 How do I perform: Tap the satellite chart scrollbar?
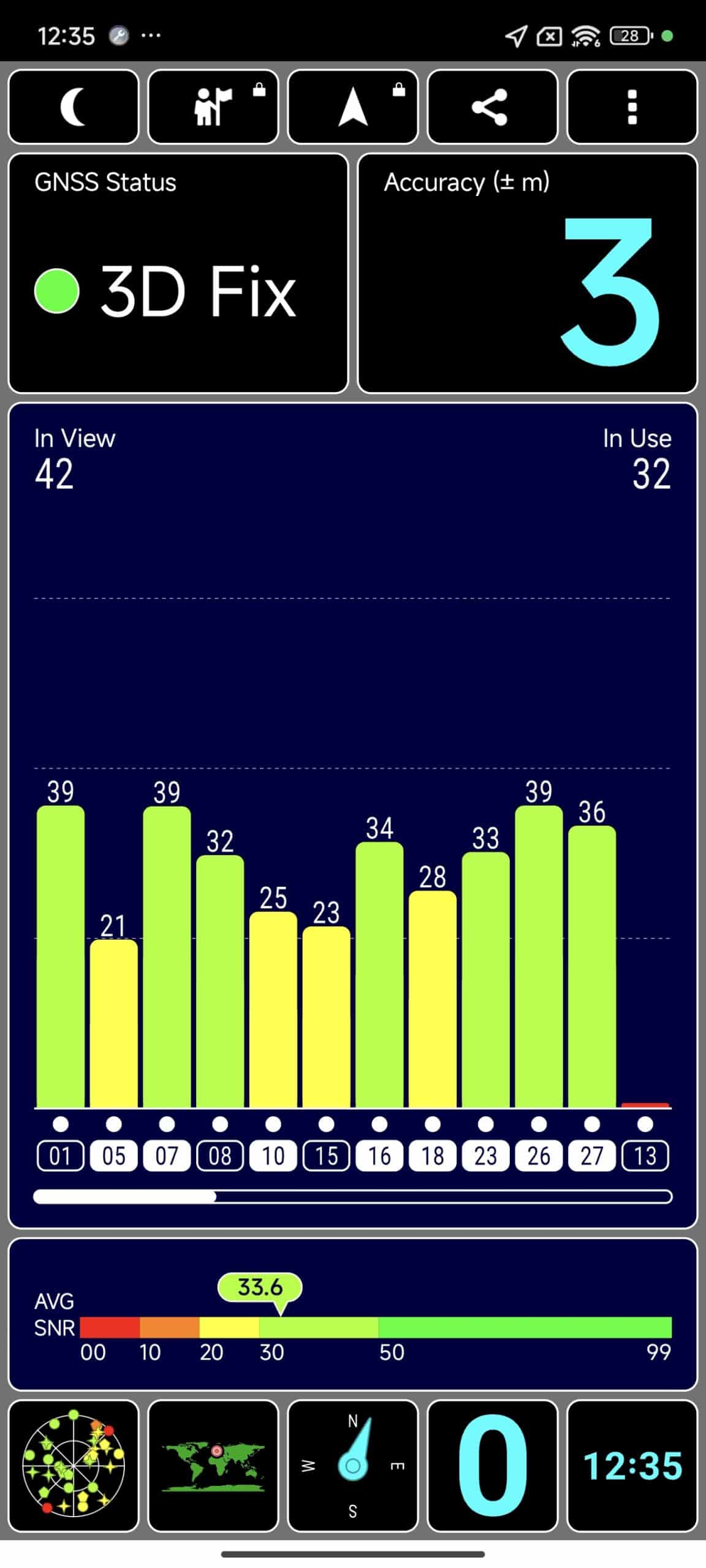353,1196
